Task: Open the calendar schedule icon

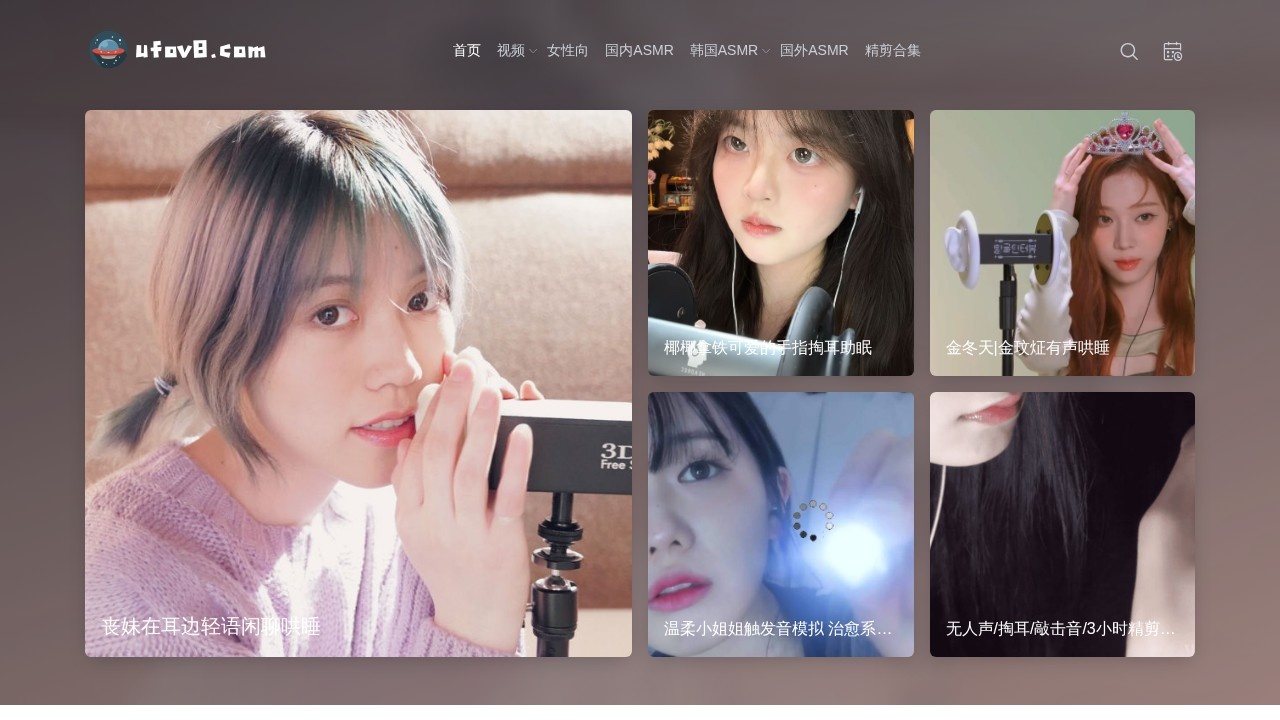Action: [x=1172, y=51]
